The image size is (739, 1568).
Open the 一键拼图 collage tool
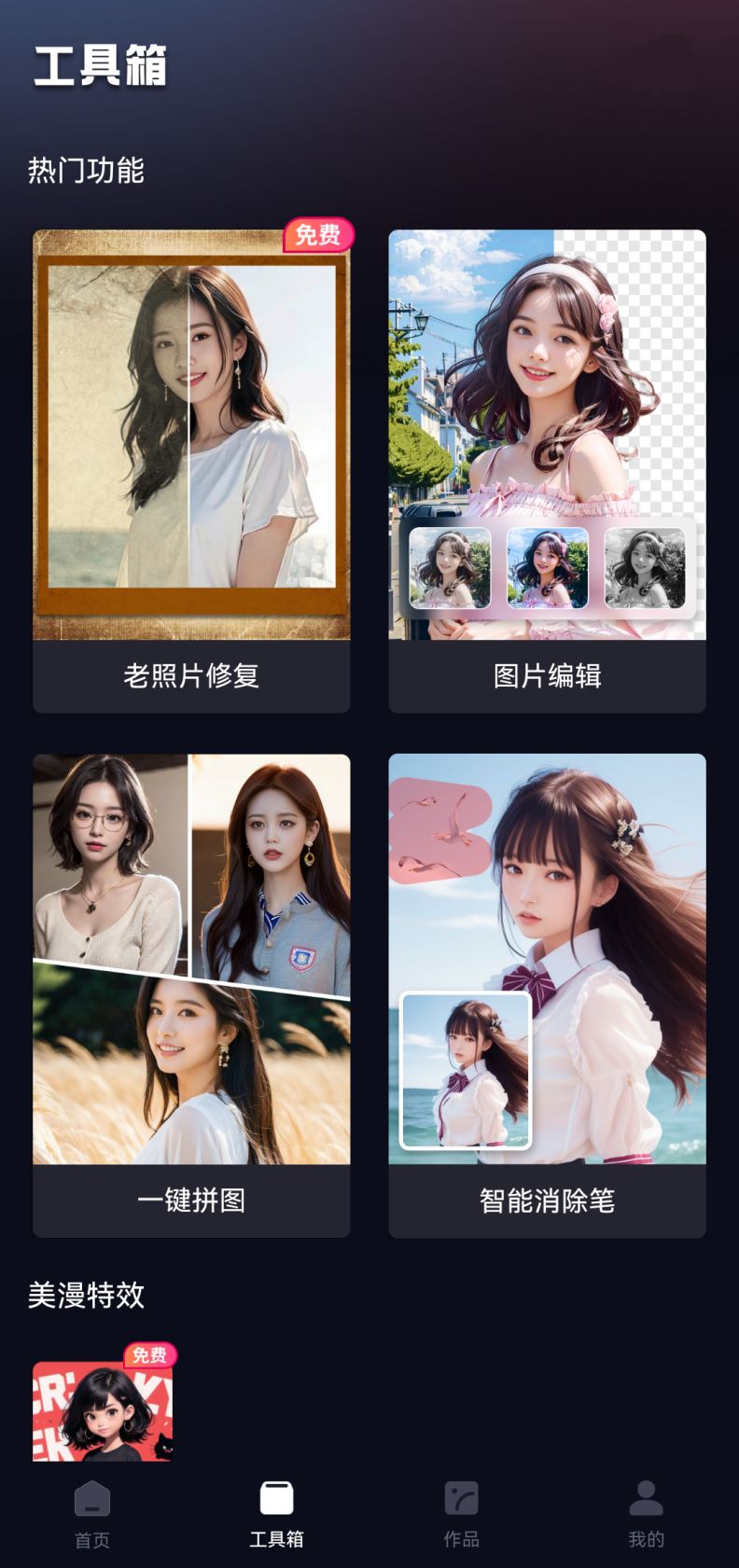point(191,995)
